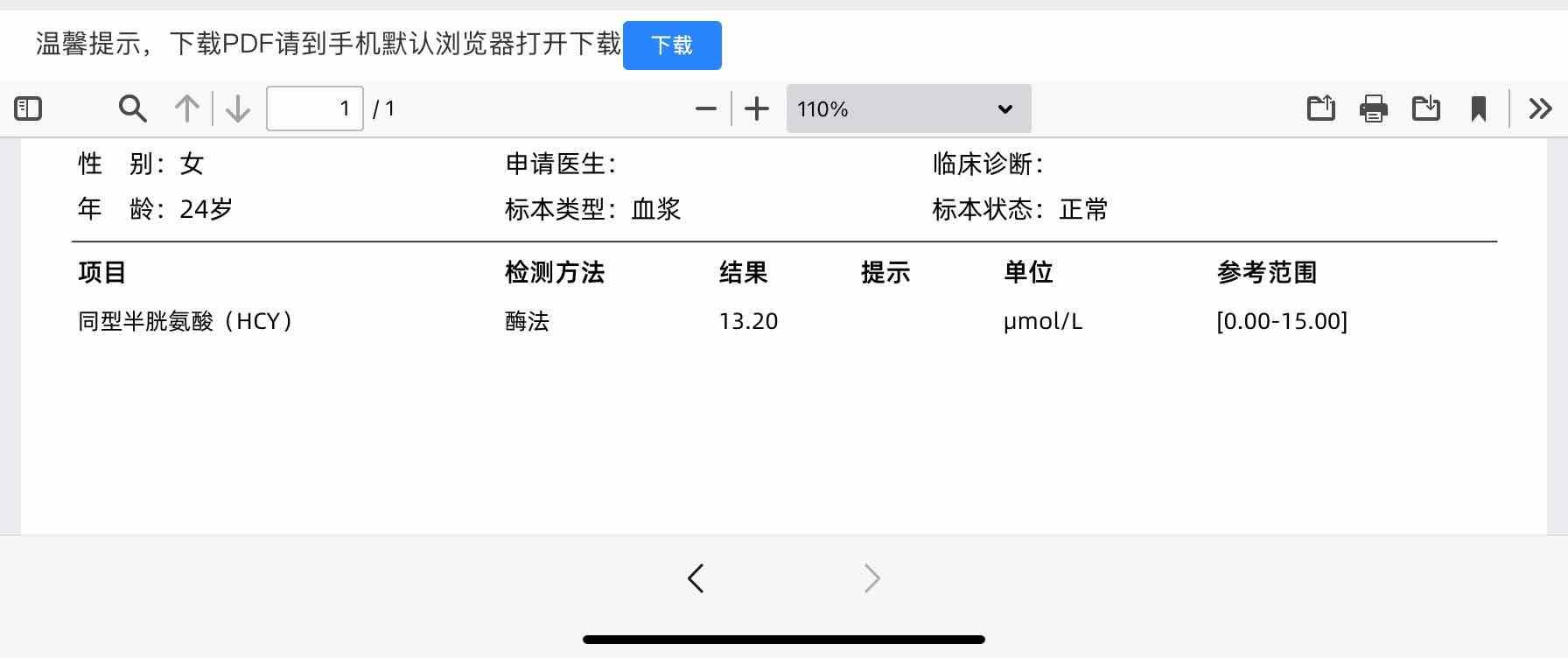Go to the previous PDF page
This screenshot has height=658, width=1568.
coord(186,108)
